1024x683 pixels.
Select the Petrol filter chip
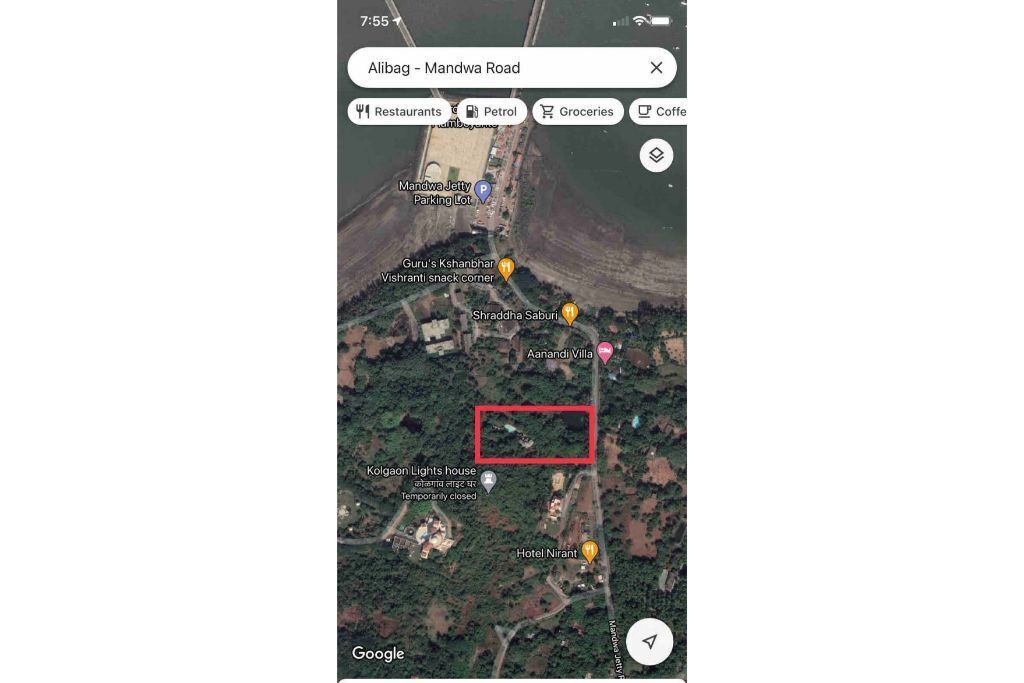pyautogui.click(x=491, y=112)
